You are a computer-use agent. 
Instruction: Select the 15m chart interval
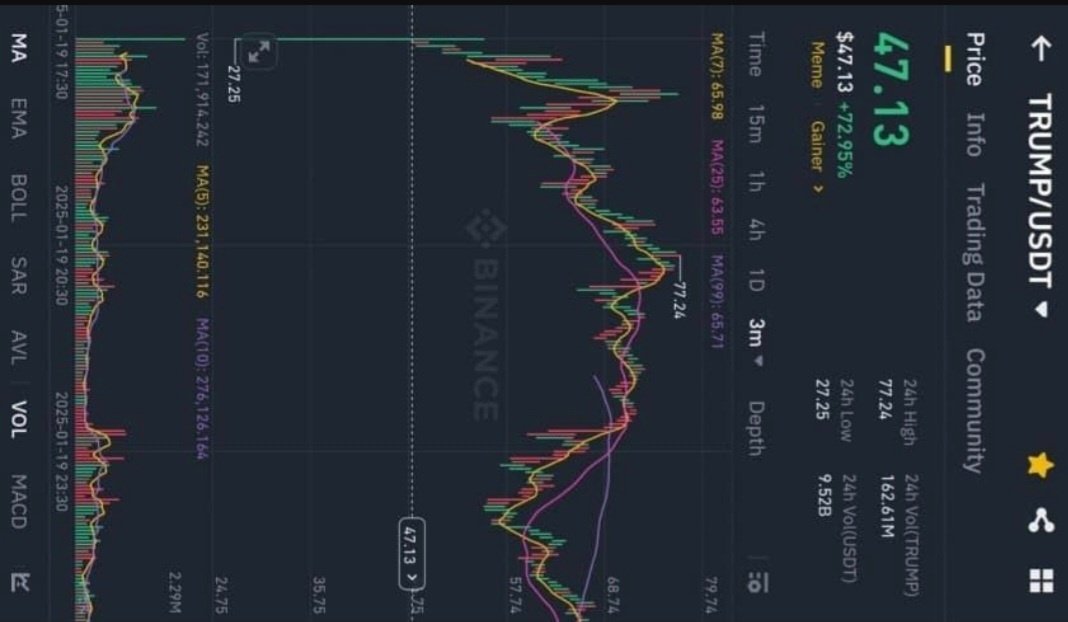(x=756, y=123)
